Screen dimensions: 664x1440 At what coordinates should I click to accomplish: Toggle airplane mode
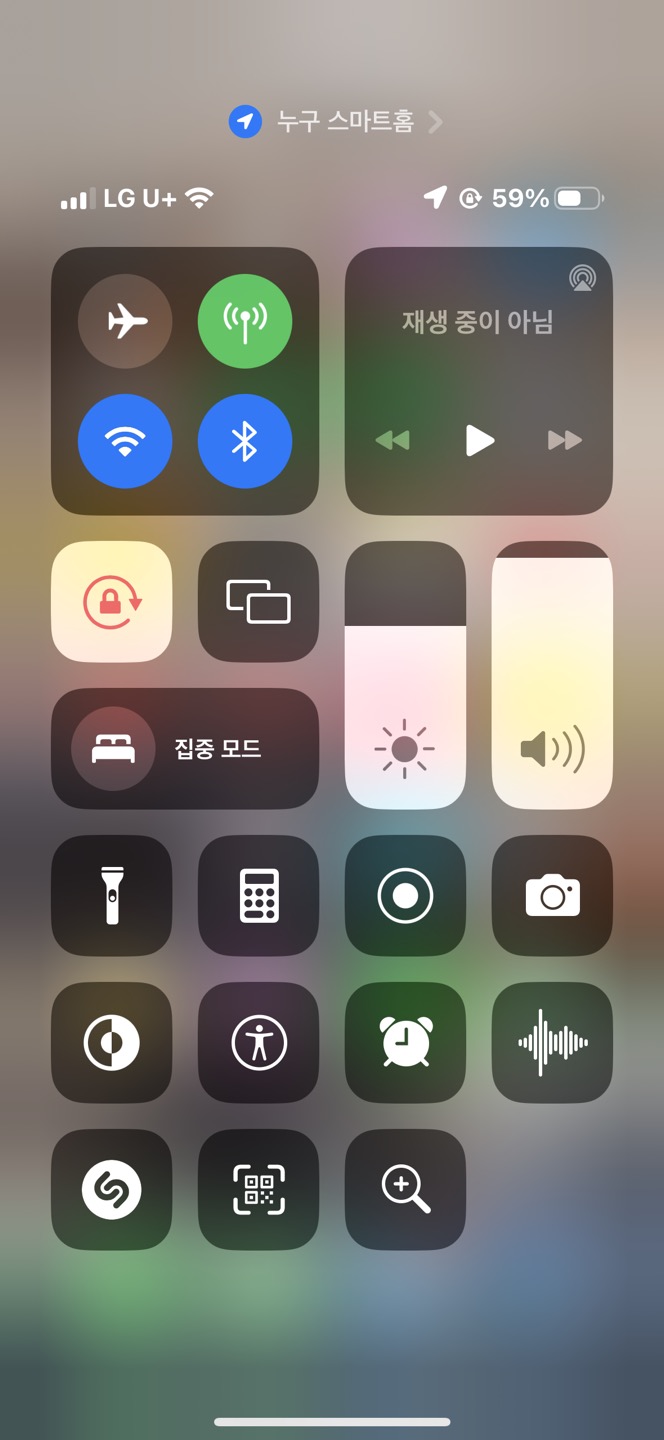pyautogui.click(x=125, y=322)
